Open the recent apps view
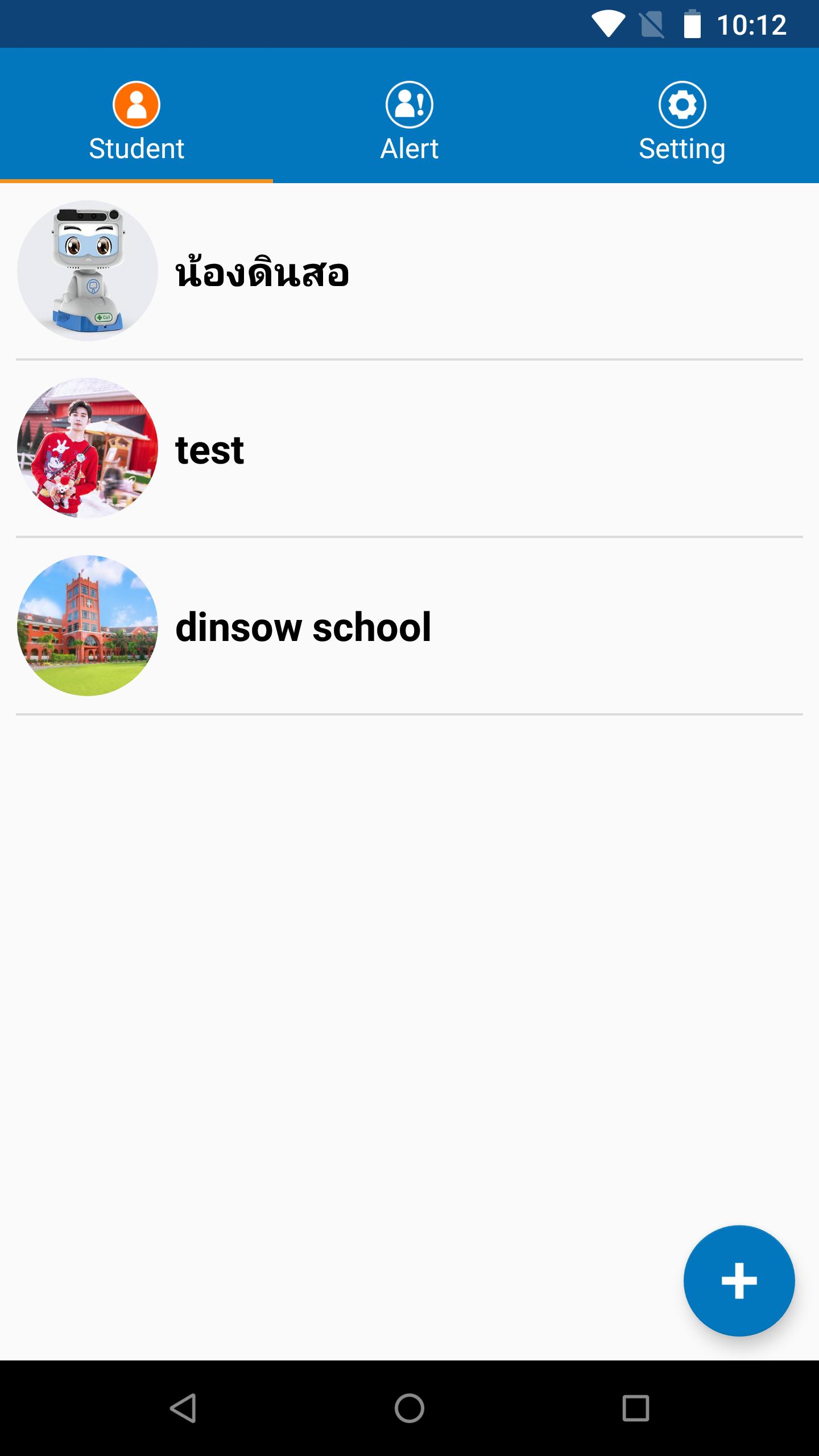 tap(635, 1408)
